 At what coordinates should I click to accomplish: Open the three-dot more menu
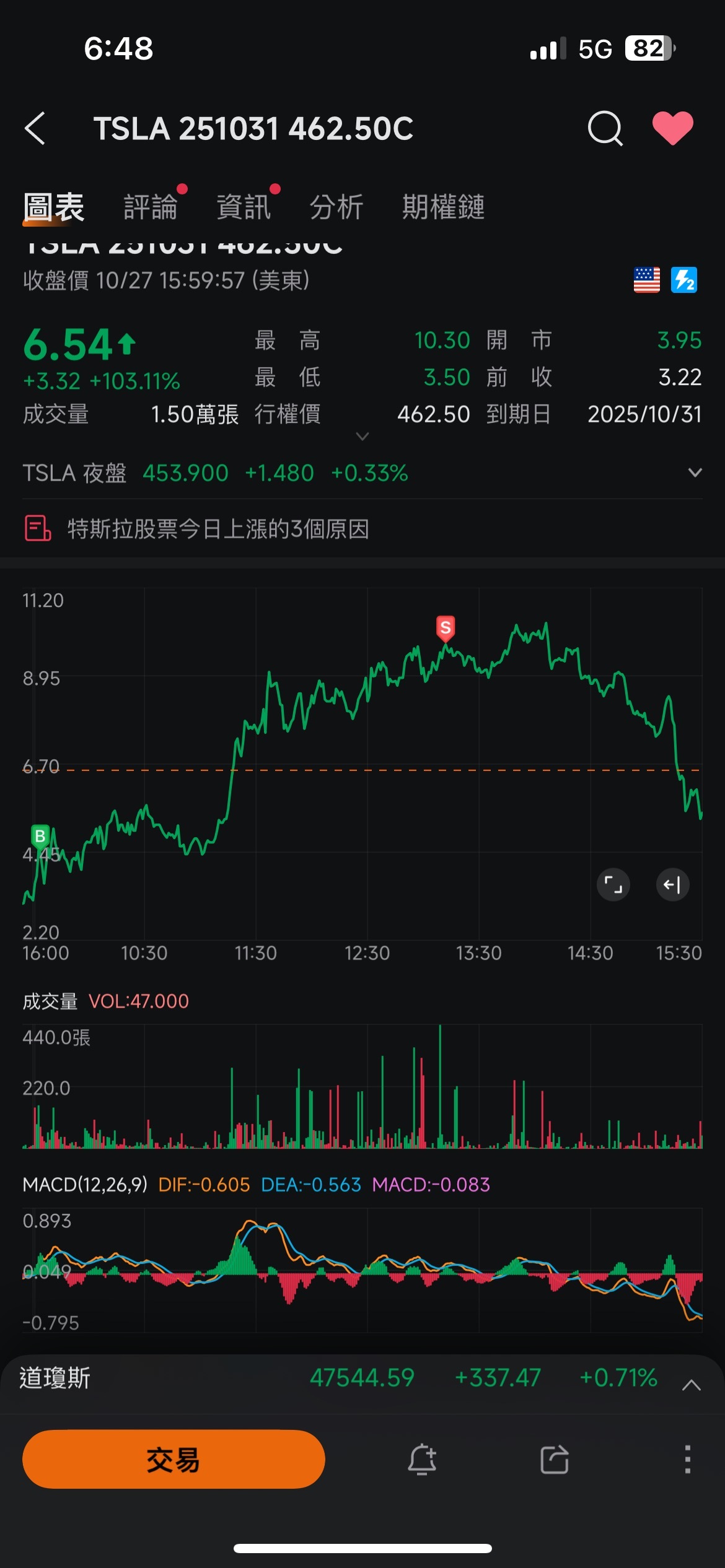(x=687, y=1460)
